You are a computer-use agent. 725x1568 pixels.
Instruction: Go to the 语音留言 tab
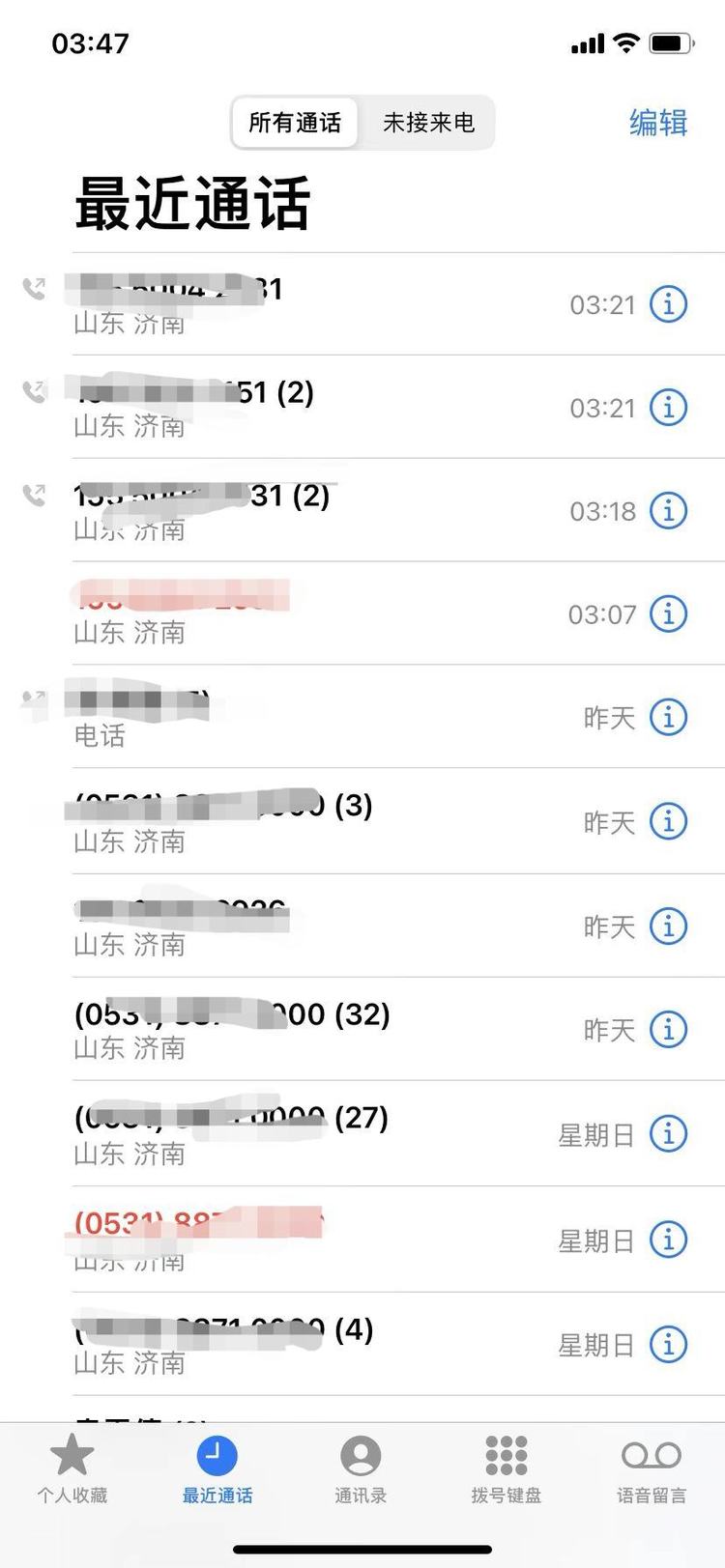pos(652,1468)
